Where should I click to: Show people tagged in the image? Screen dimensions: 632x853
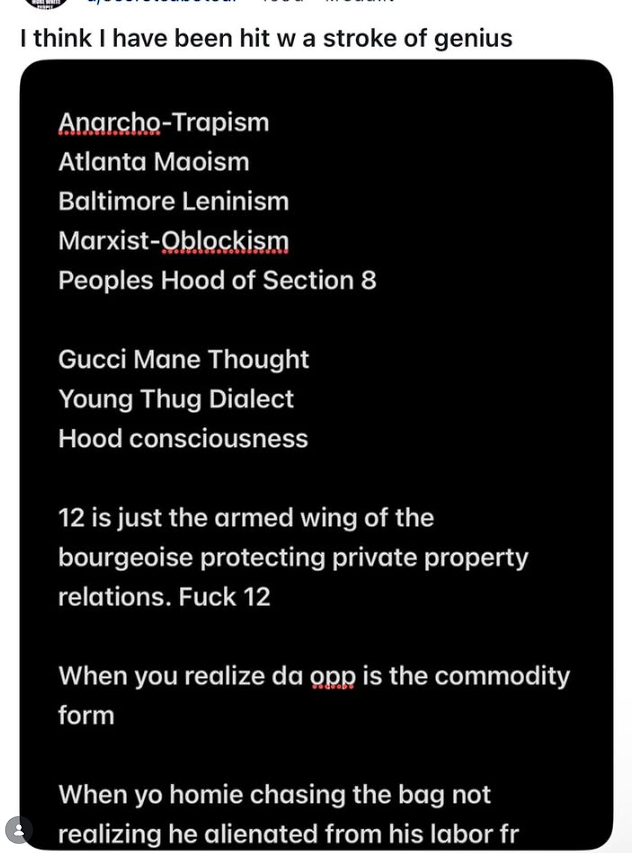[18, 830]
